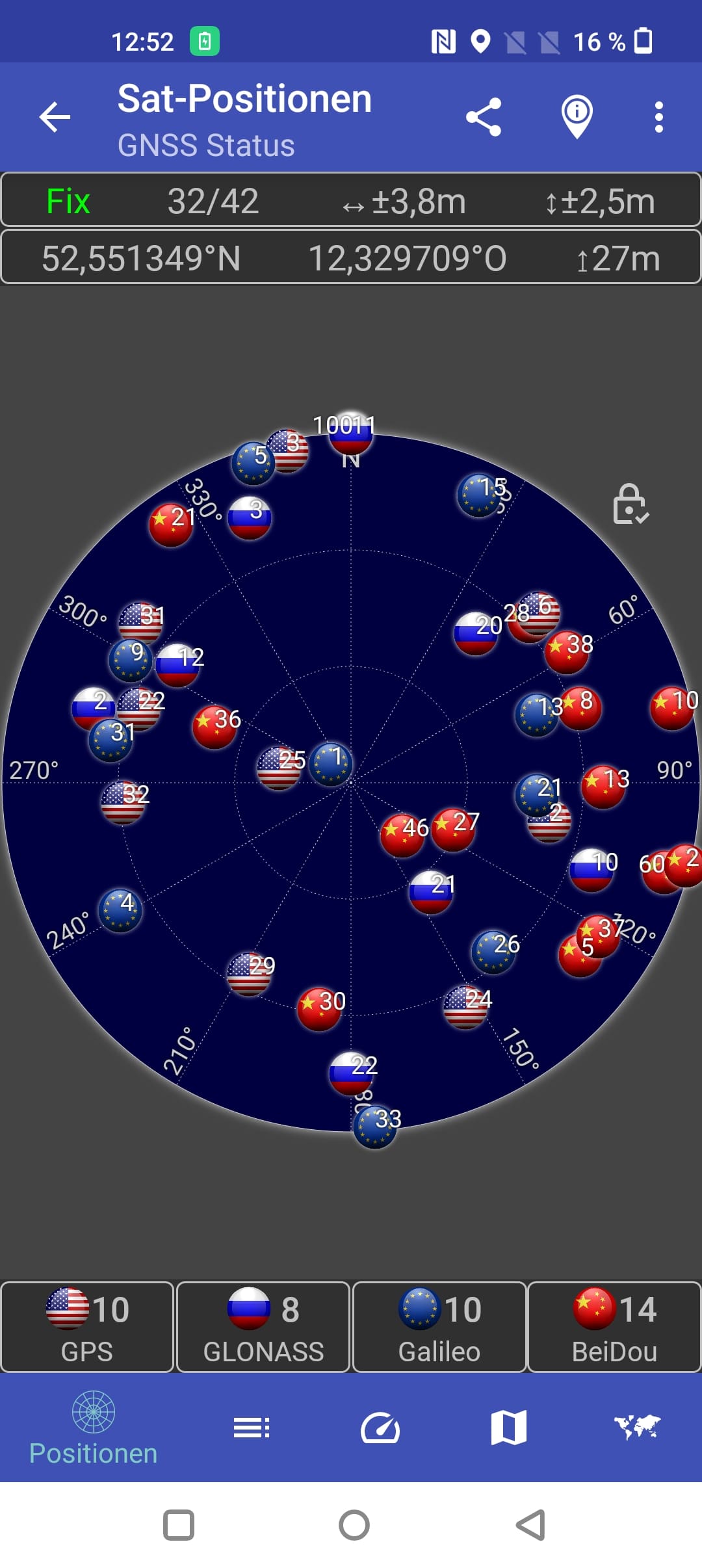Switch to the satellite list tab

click(x=252, y=1428)
